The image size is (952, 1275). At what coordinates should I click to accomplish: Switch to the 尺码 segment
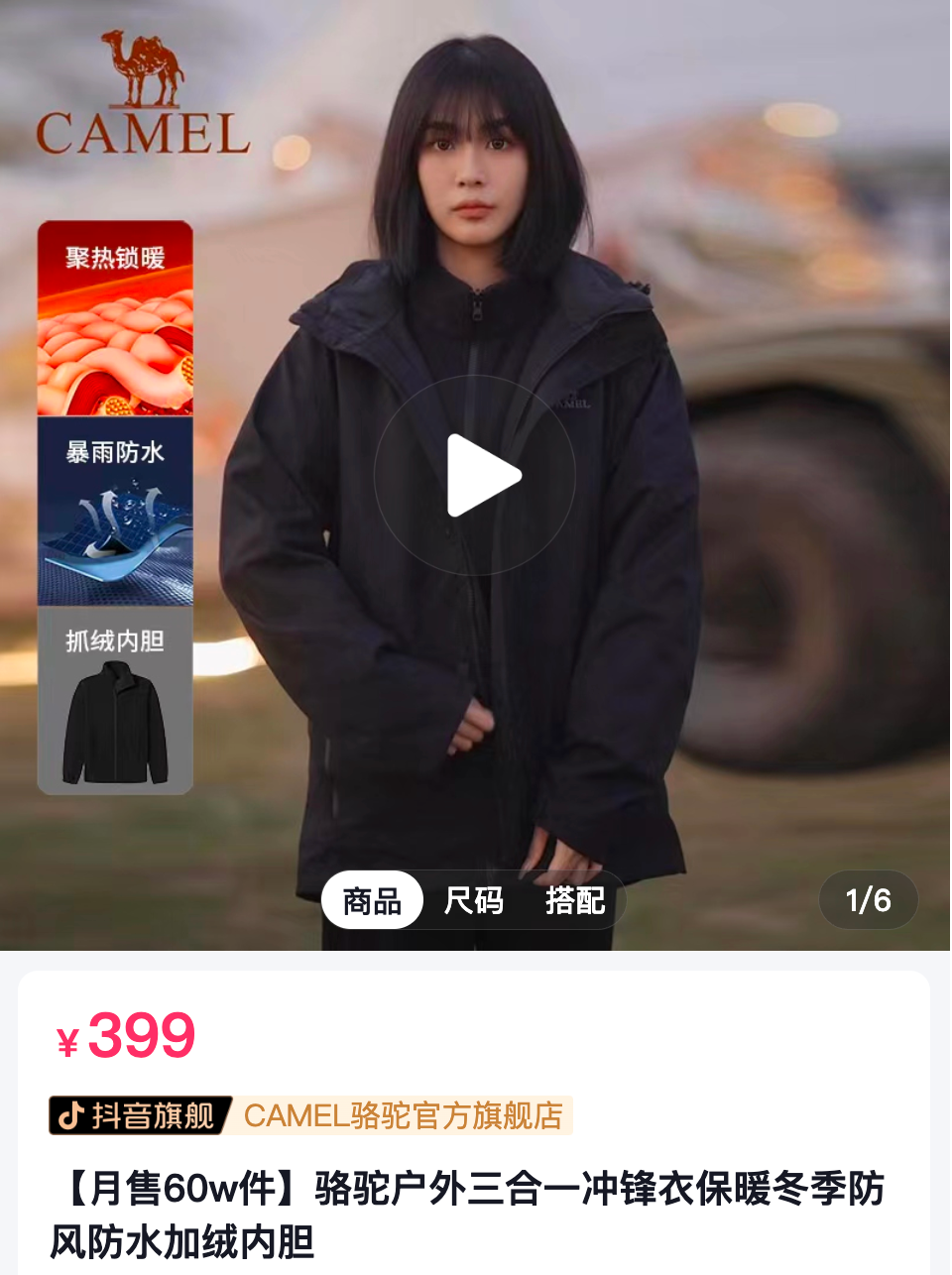coord(474,900)
